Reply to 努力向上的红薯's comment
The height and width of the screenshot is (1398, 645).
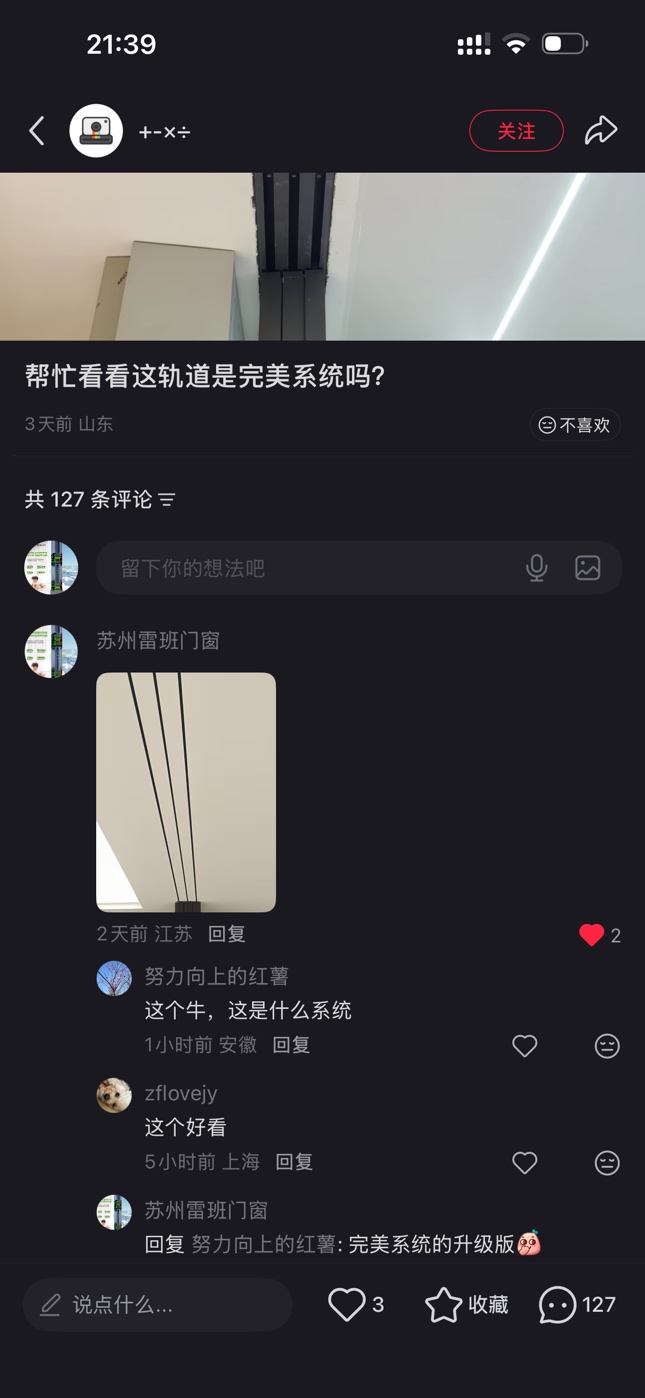(291, 1045)
